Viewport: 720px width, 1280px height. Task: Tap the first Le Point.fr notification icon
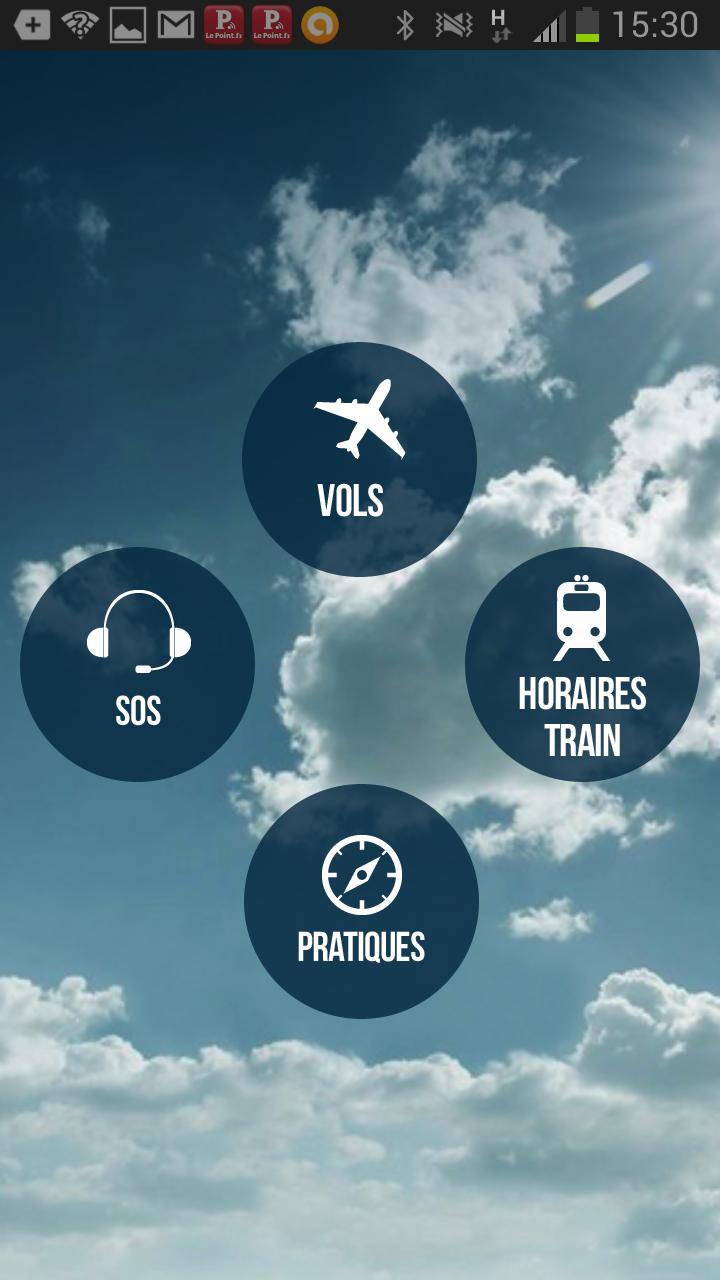222,26
